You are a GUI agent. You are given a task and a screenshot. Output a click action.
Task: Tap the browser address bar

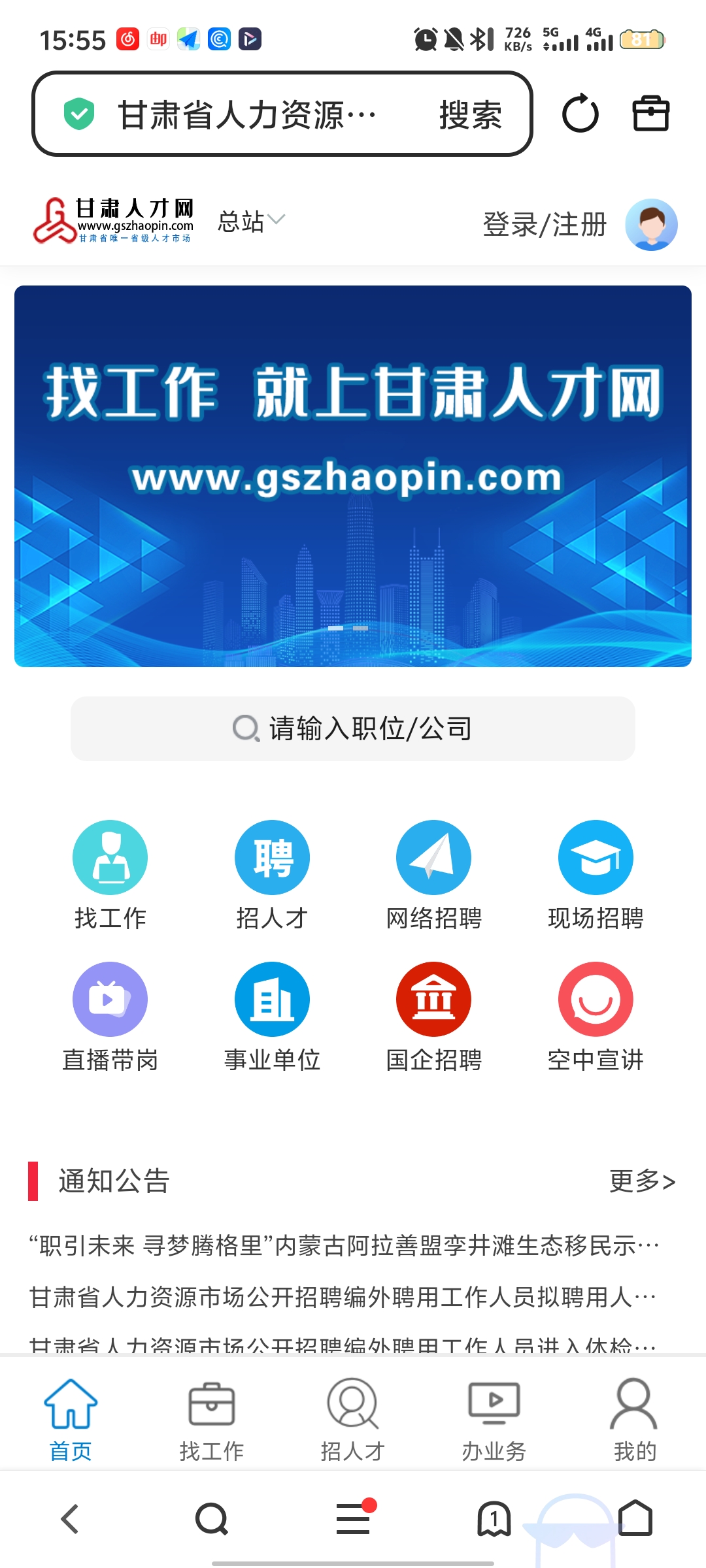248,114
